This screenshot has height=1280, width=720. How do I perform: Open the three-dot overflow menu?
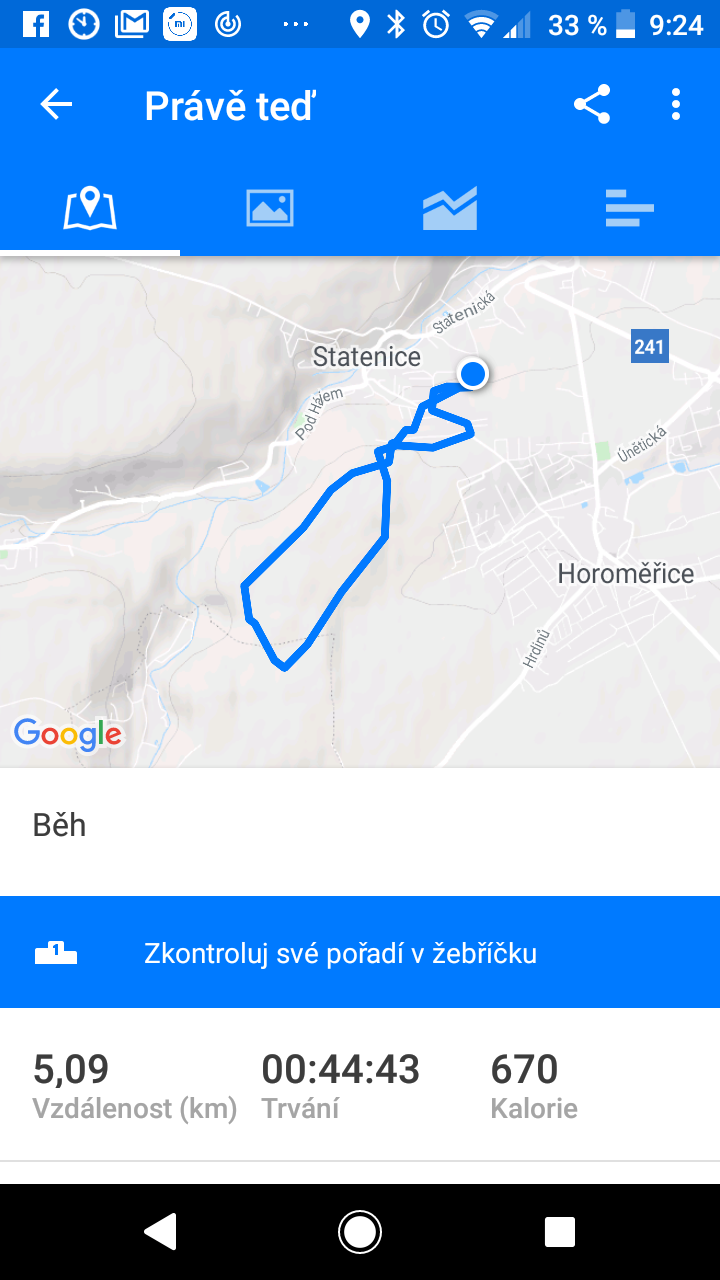coord(676,105)
